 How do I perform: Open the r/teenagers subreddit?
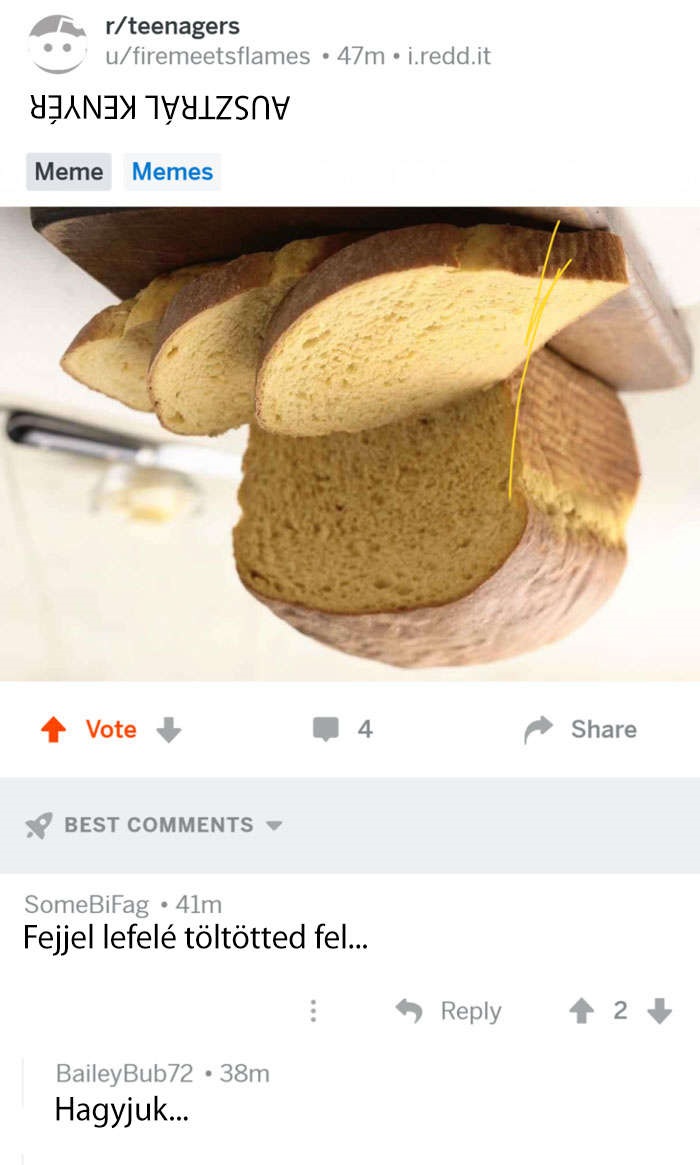(172, 26)
